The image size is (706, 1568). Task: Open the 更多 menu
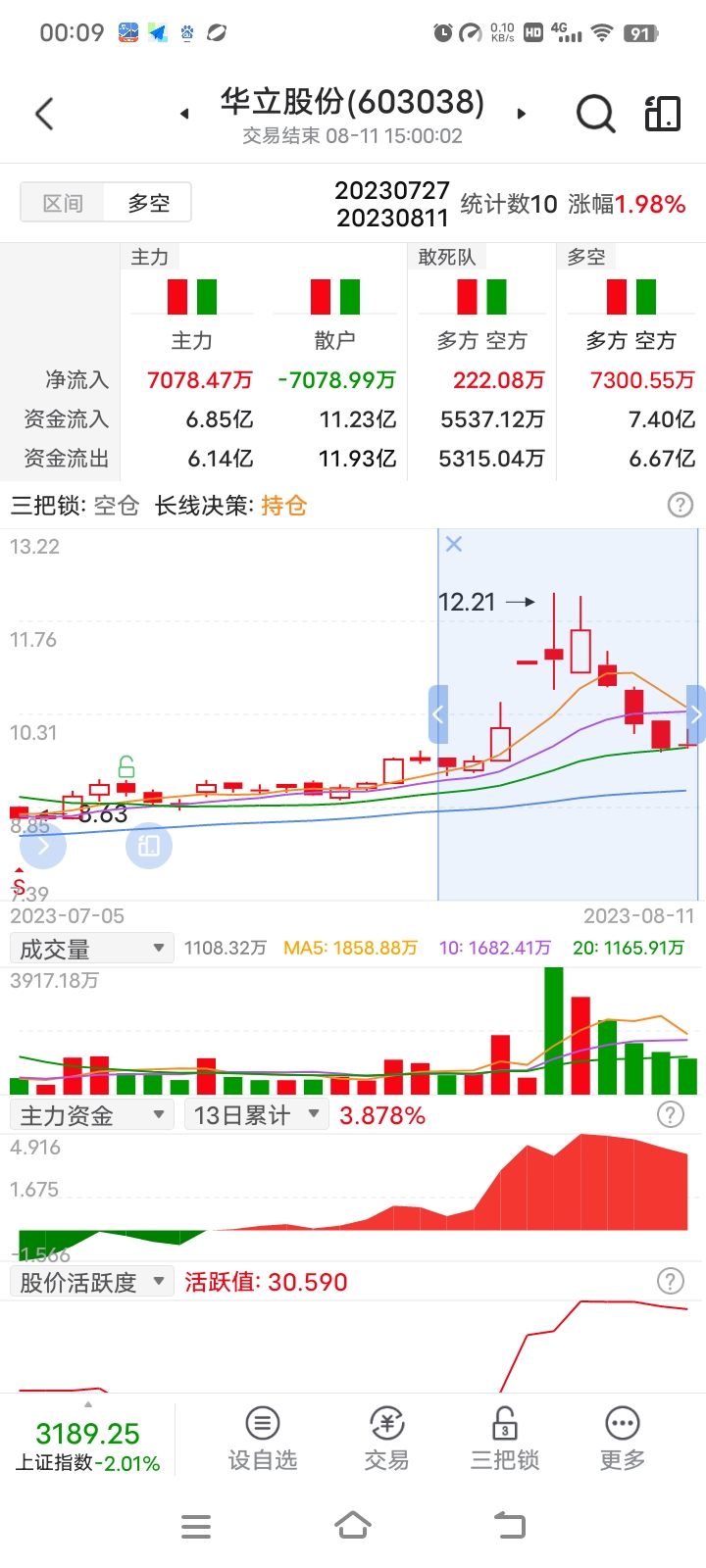tap(623, 1439)
